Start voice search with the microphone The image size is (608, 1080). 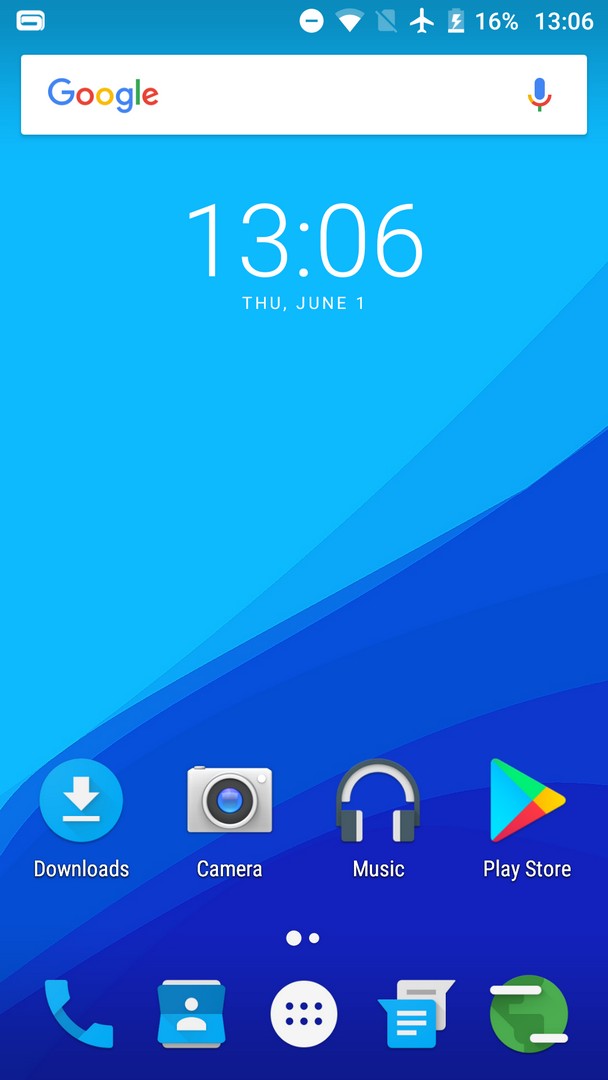coord(540,94)
